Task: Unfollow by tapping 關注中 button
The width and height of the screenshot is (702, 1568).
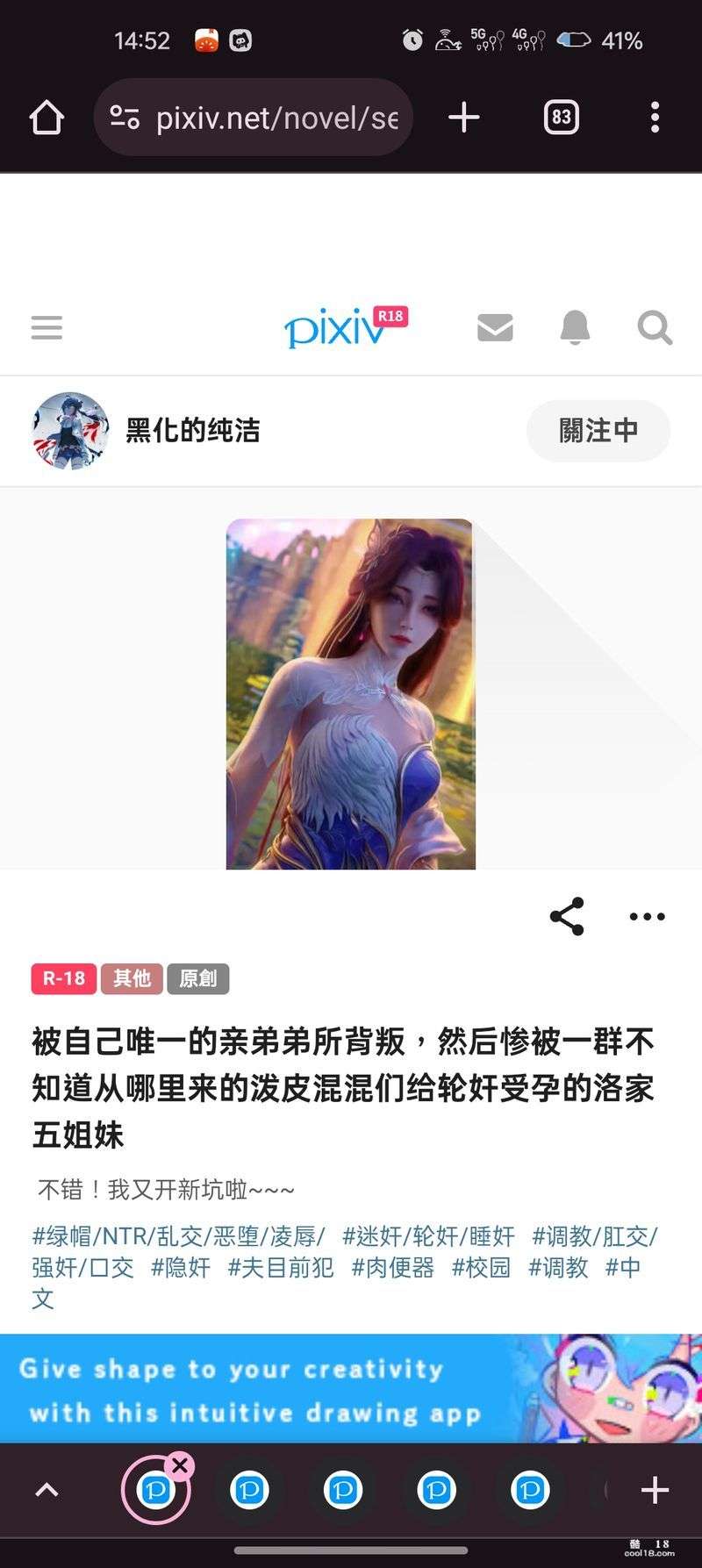Action: click(x=598, y=431)
